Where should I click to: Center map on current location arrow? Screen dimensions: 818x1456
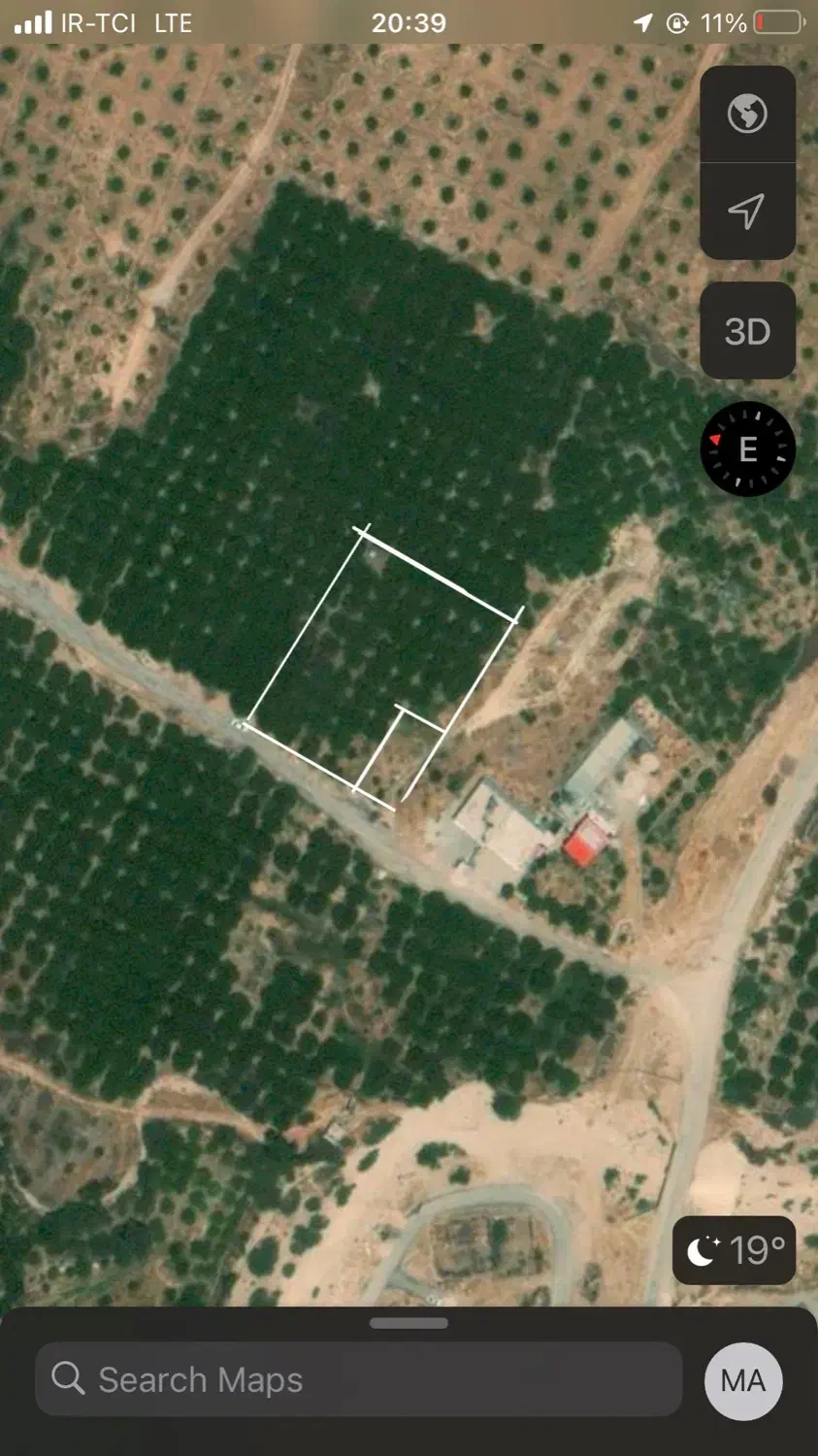(747, 211)
